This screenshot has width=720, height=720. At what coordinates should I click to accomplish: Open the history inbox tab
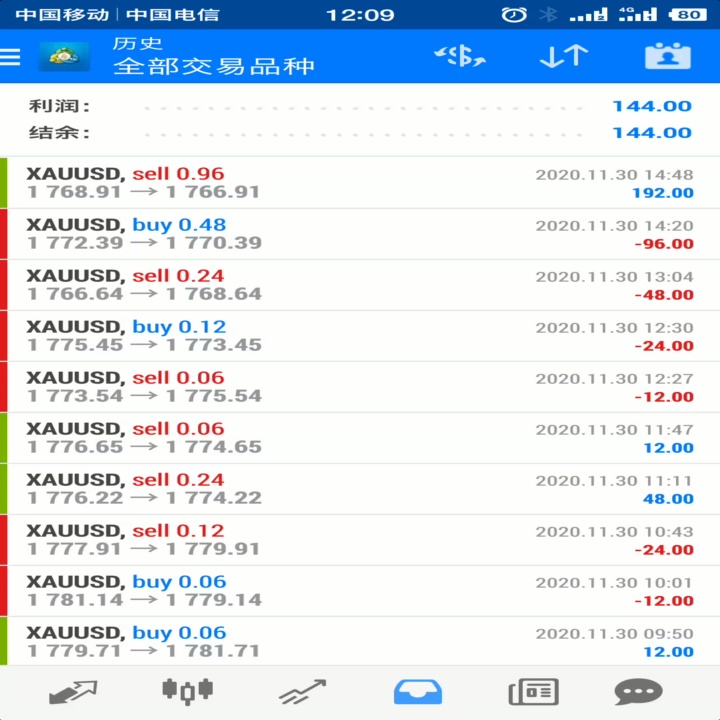point(418,692)
